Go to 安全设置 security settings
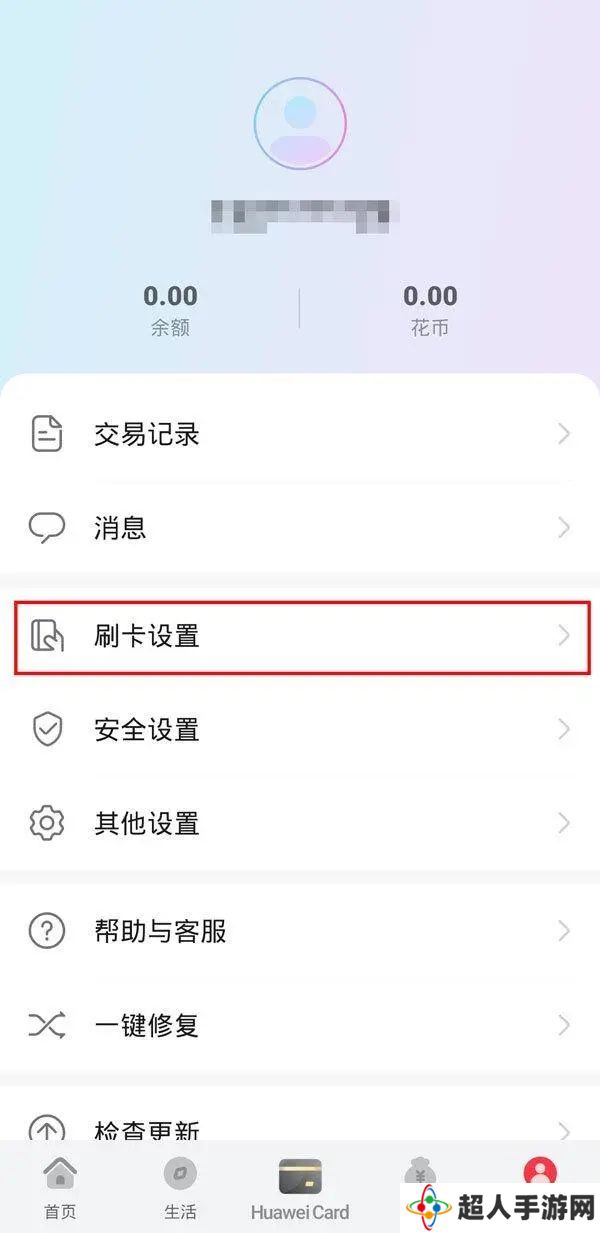 [x=300, y=730]
